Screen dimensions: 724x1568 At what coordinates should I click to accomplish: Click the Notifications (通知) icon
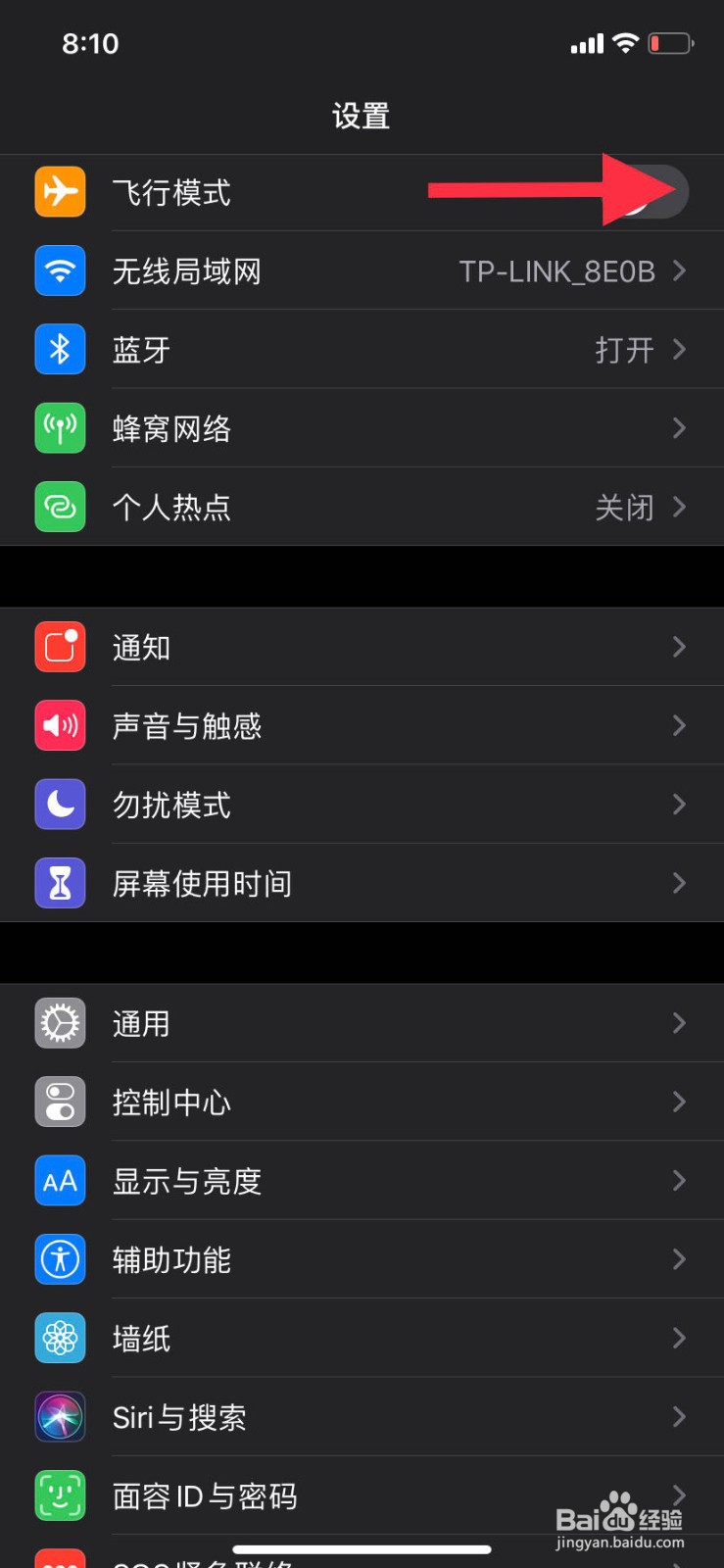pos(59,647)
